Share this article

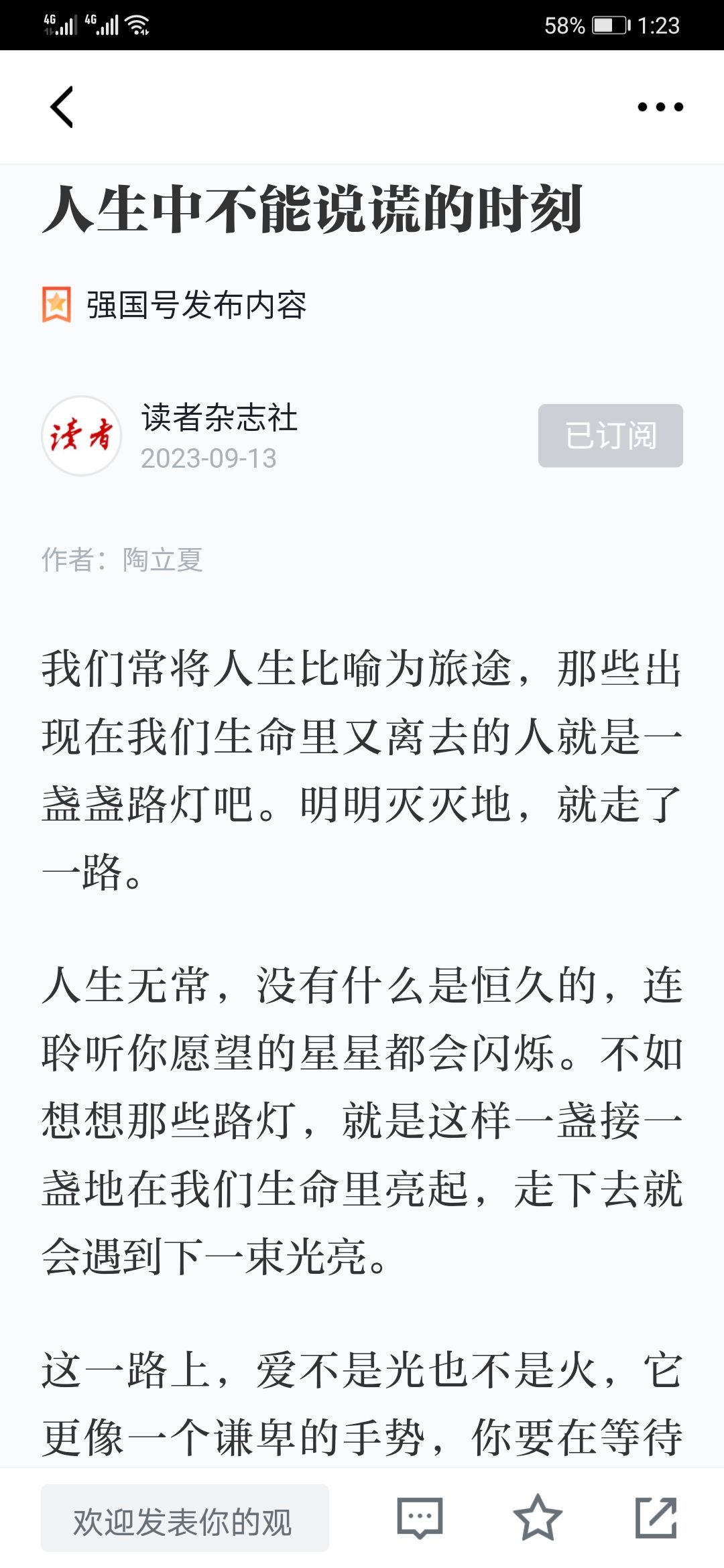(656, 1518)
